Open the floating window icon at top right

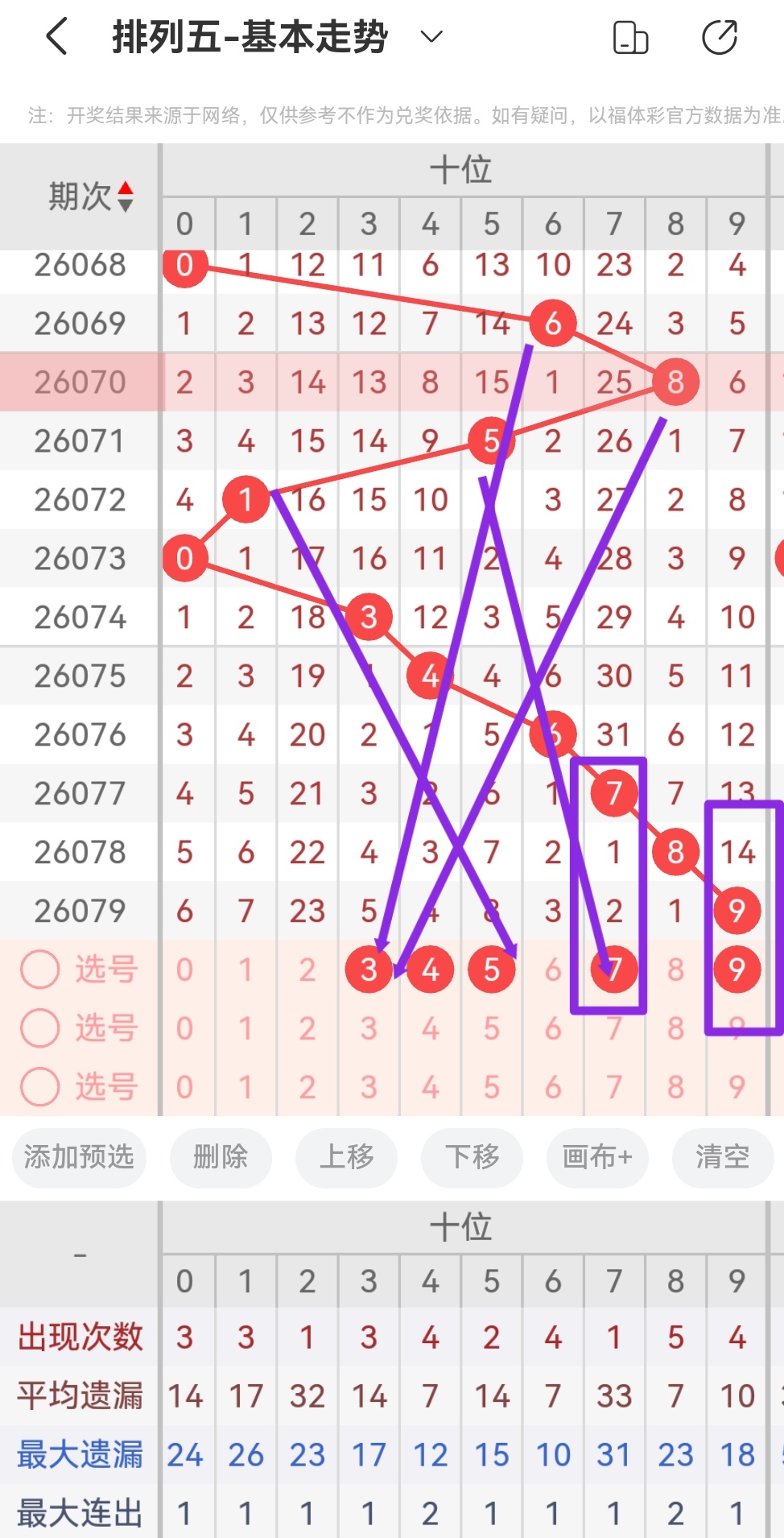(x=630, y=35)
